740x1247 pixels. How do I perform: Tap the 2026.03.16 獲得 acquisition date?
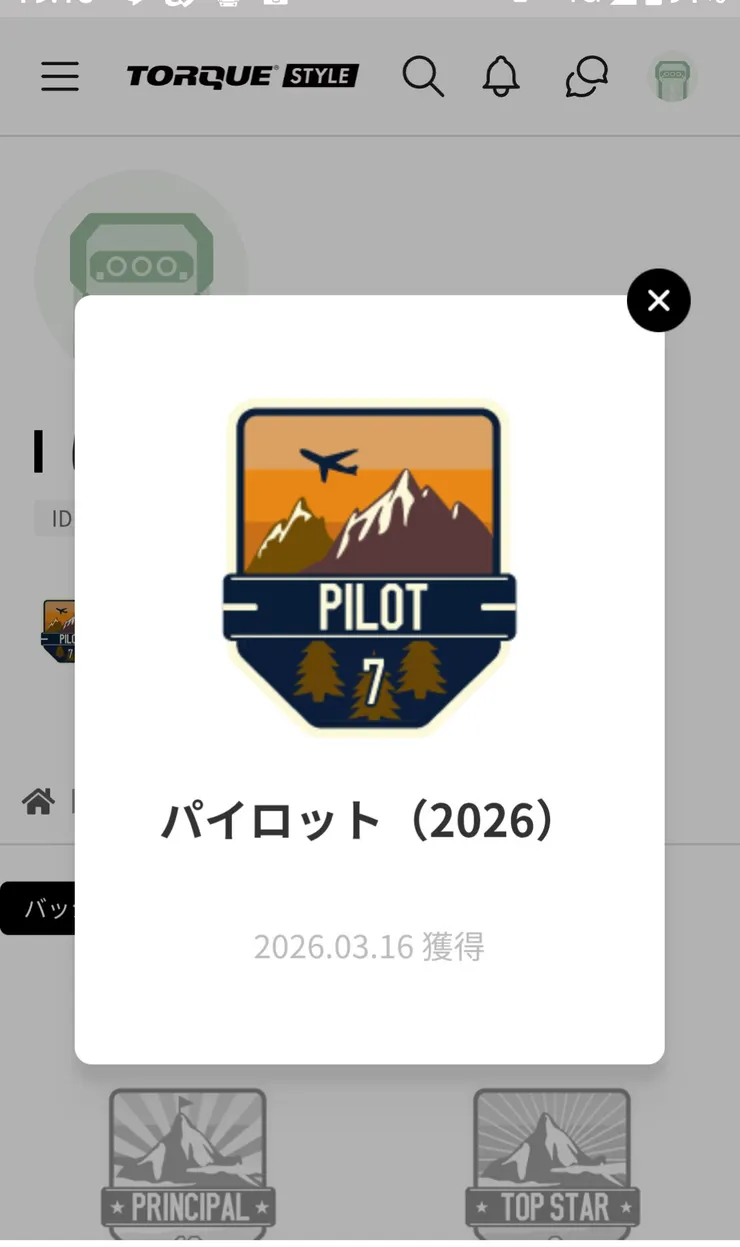tap(369, 946)
